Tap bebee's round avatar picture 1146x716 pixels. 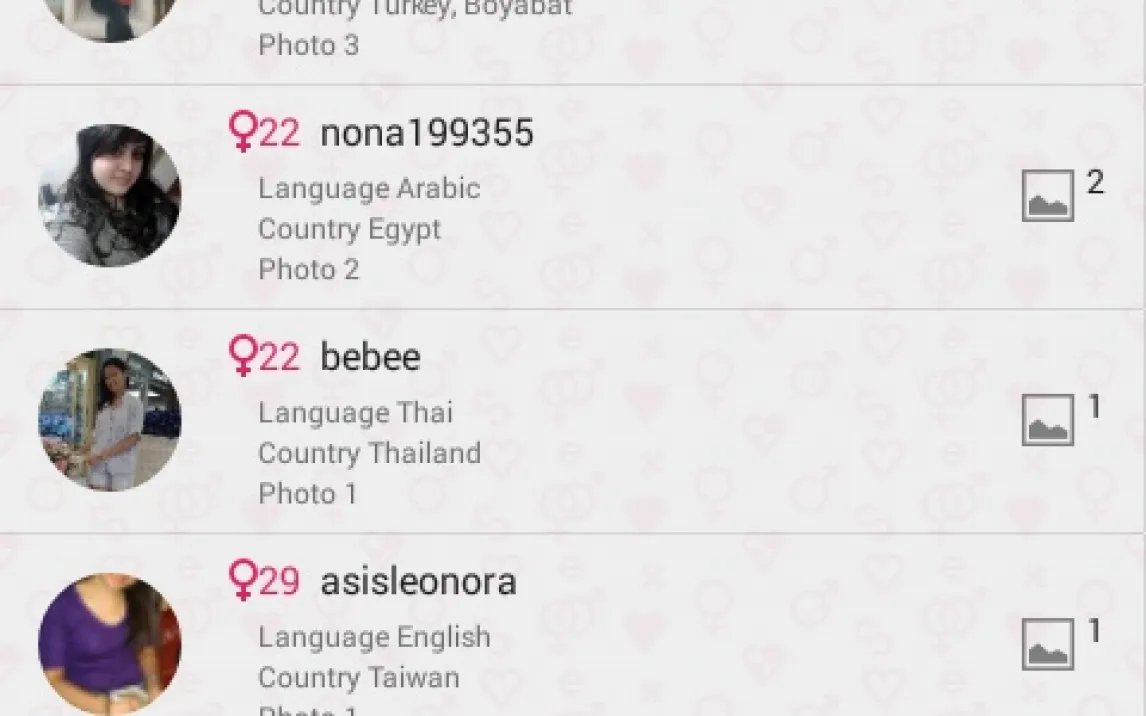(110, 420)
